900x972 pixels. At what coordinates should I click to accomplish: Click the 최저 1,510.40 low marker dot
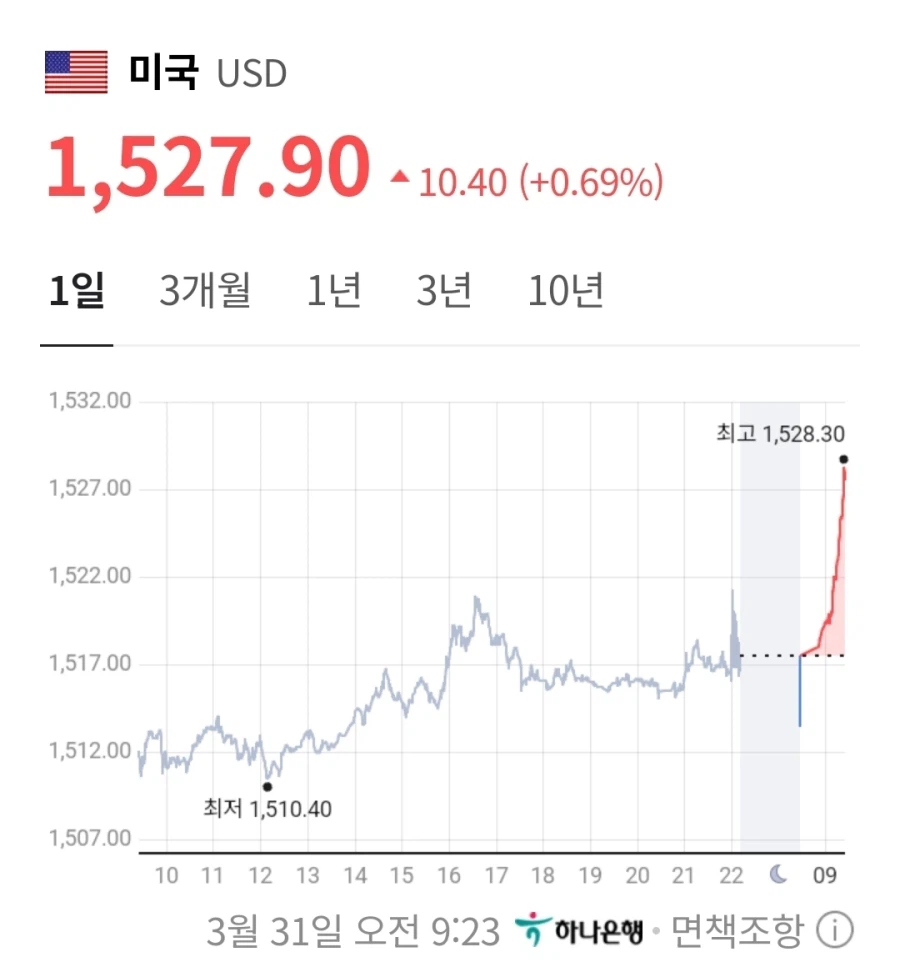coord(266,787)
